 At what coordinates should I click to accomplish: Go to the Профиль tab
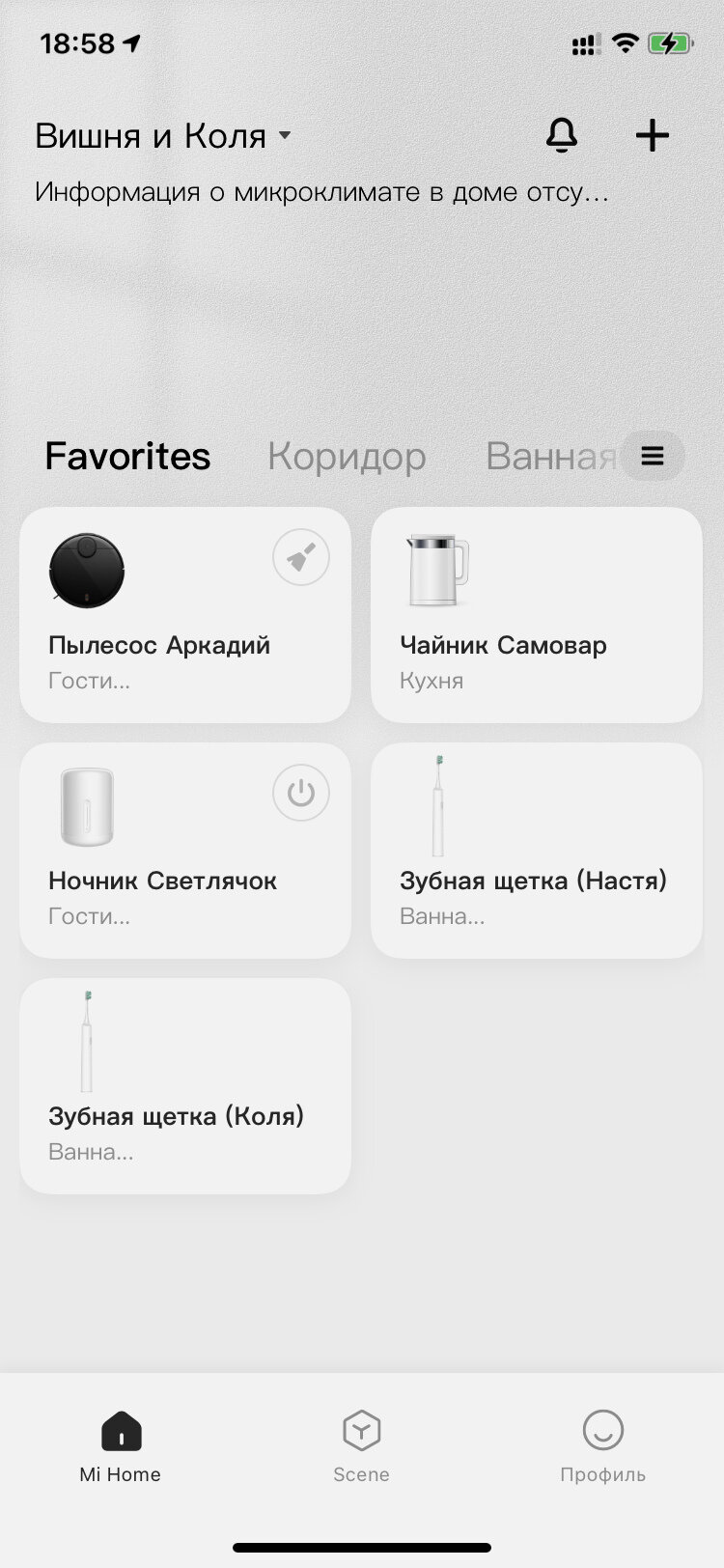pyautogui.click(x=602, y=1445)
